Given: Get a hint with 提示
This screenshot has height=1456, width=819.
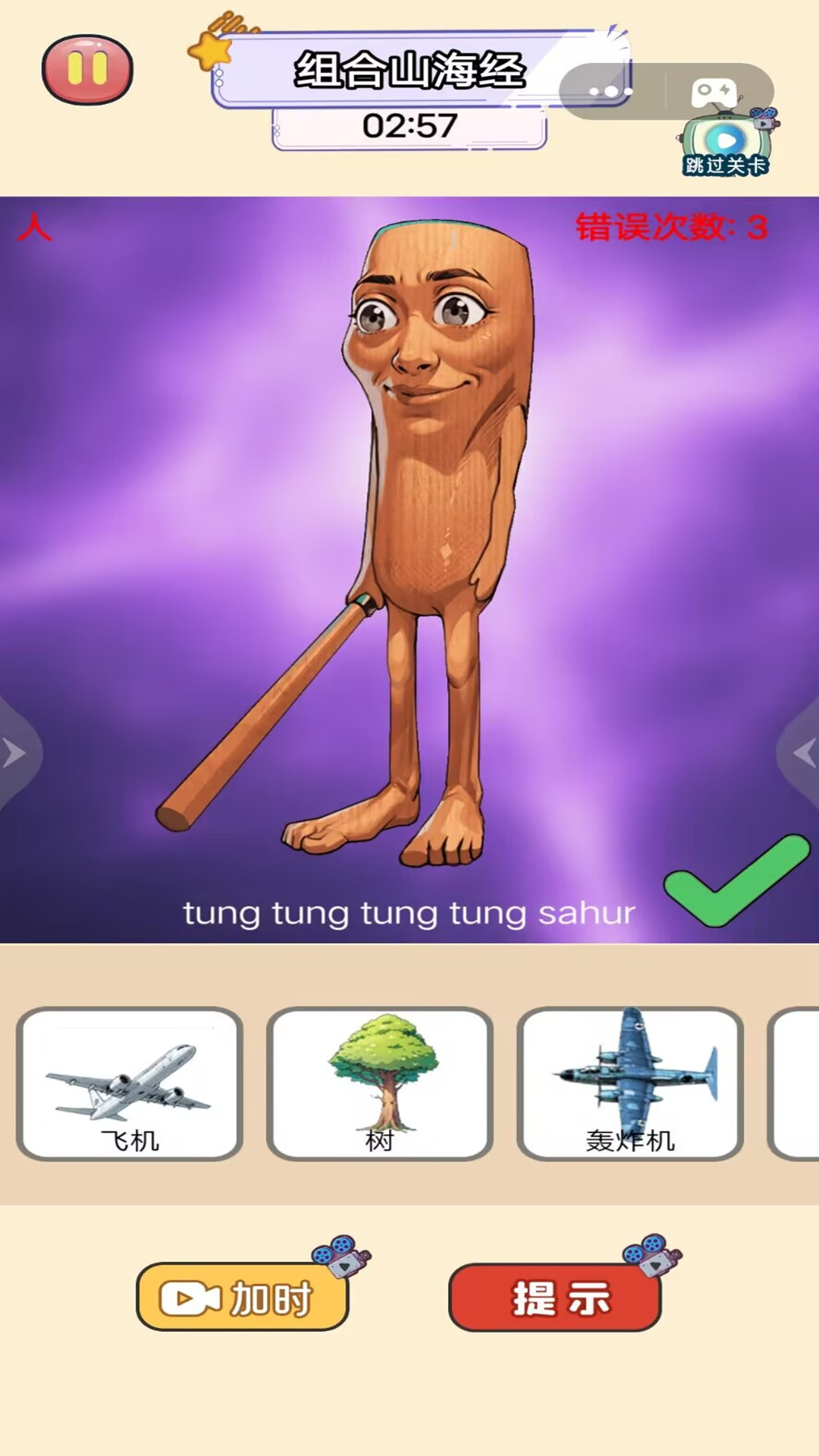Looking at the screenshot, I should click(x=554, y=1297).
